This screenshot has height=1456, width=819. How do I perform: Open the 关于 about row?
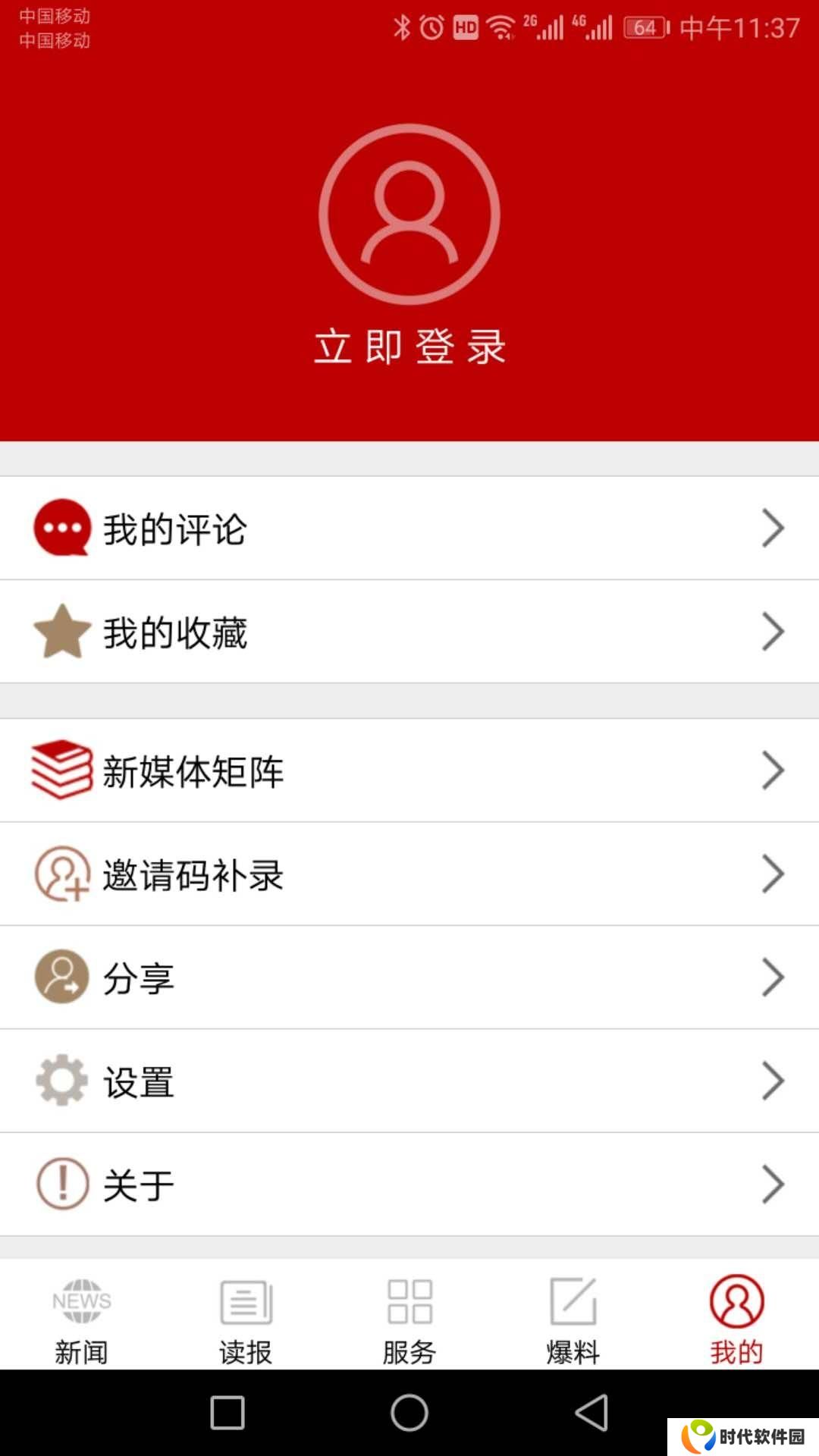409,1185
